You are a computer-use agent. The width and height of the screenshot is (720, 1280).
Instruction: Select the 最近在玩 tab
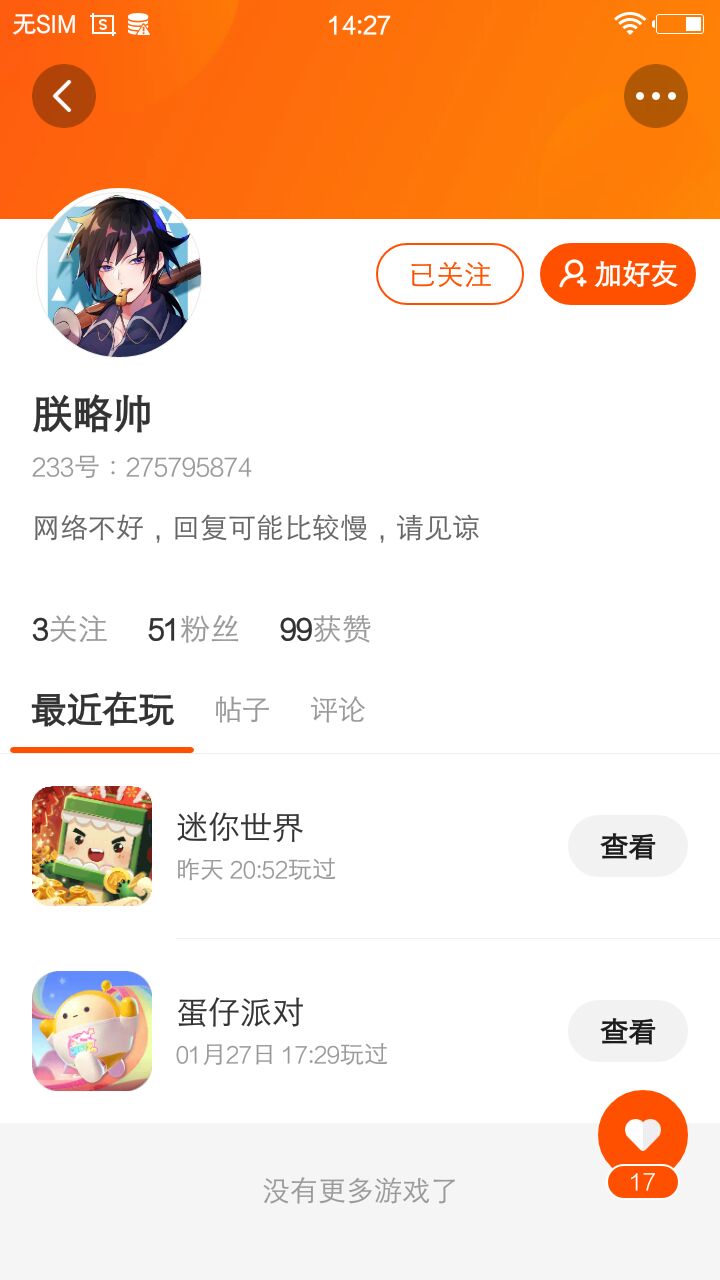point(102,710)
